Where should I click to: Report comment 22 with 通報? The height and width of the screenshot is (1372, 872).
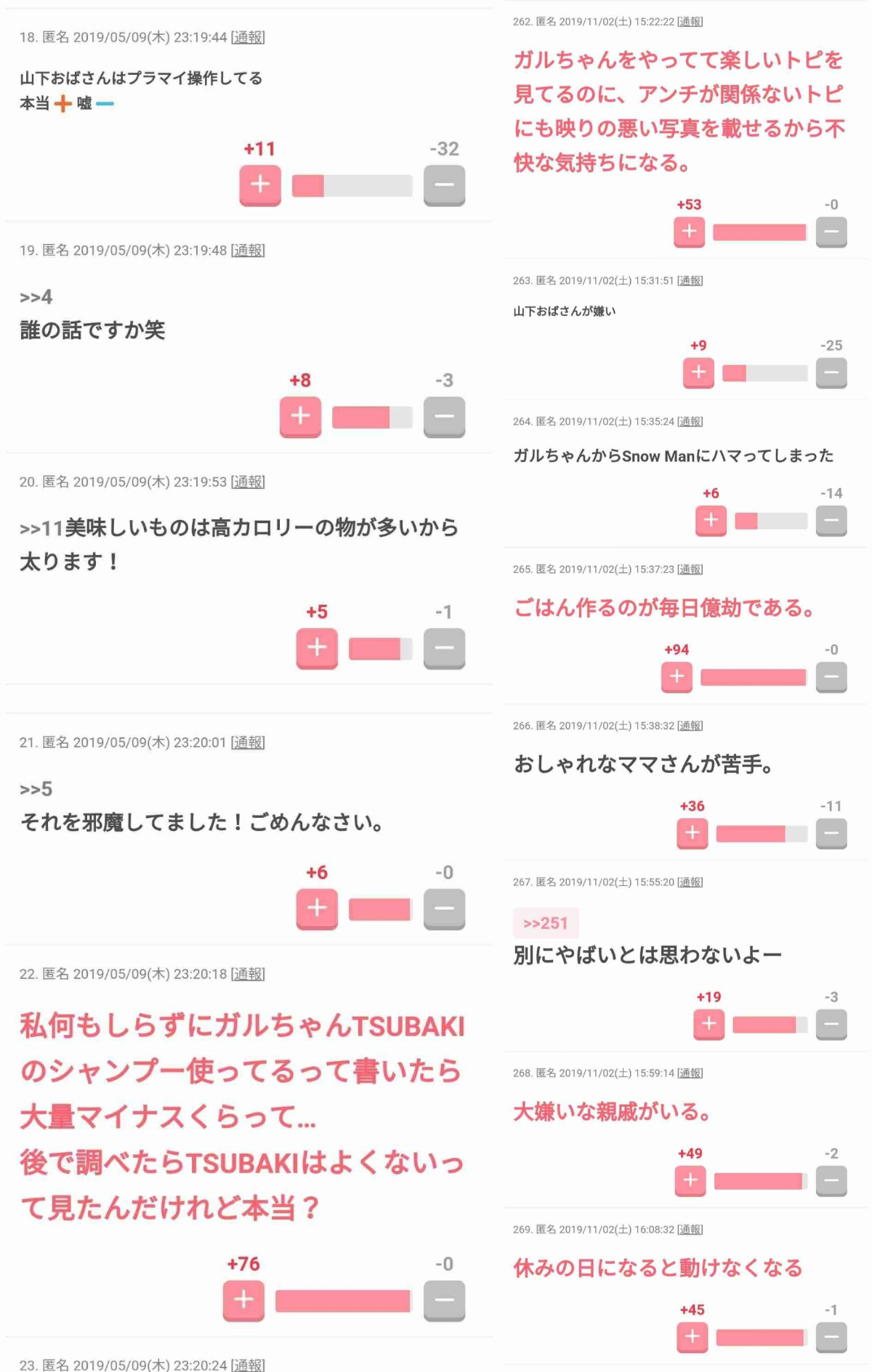248,974
